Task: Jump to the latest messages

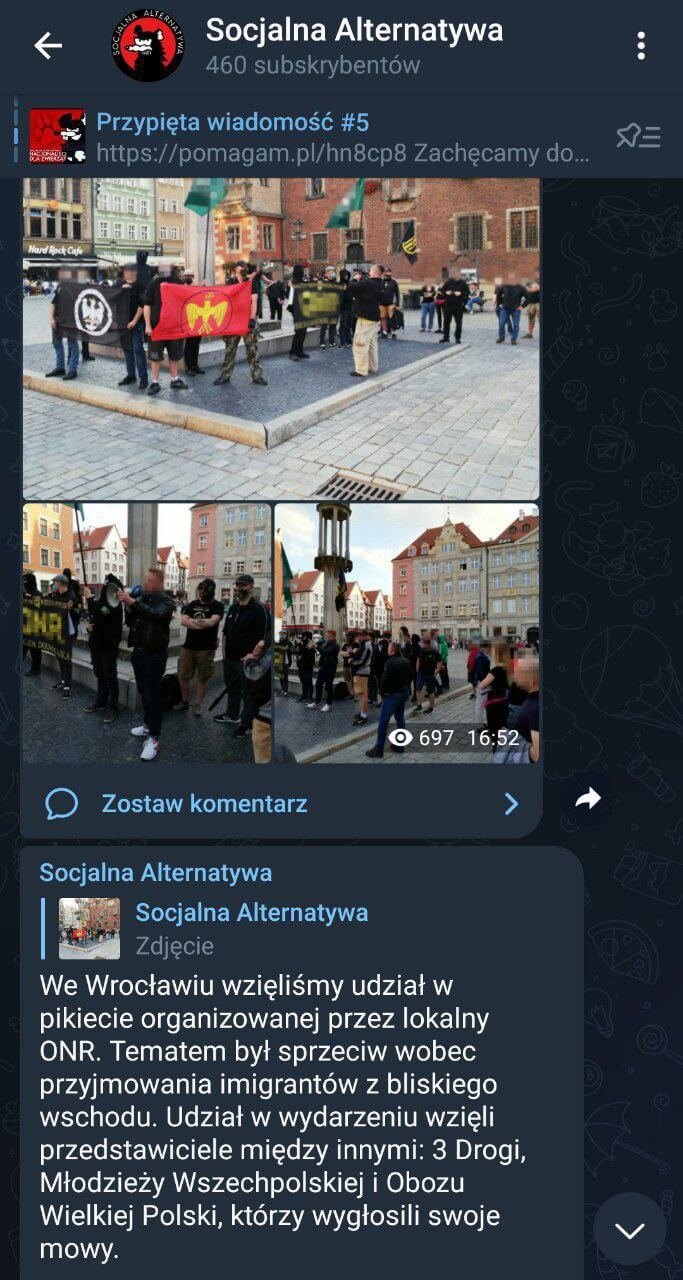Action: 629,1230
